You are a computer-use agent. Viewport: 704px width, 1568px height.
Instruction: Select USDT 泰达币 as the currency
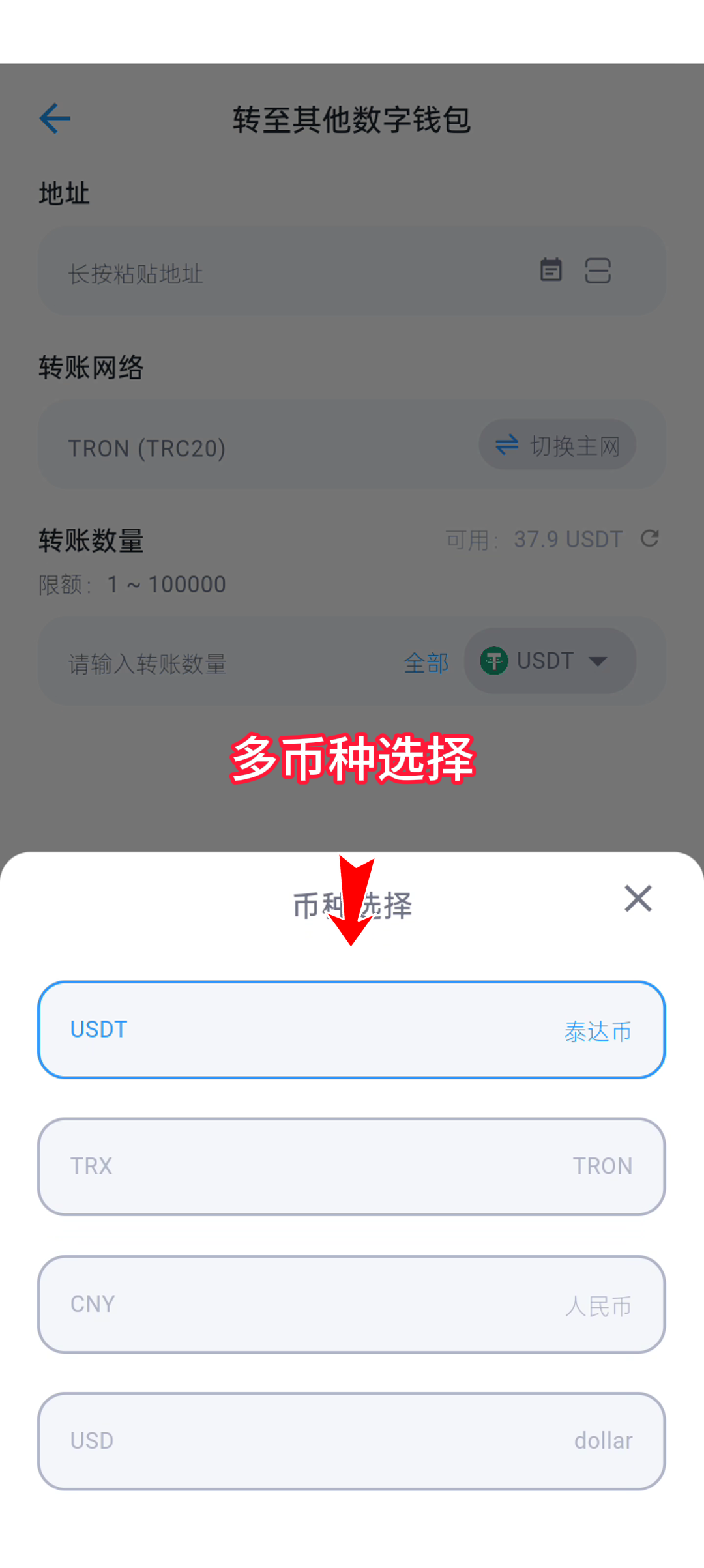[351, 1030]
